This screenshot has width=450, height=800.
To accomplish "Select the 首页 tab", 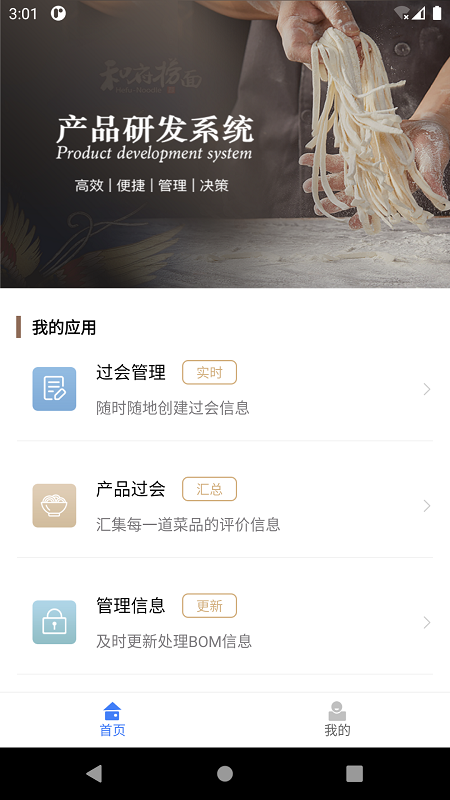I will [x=112, y=719].
